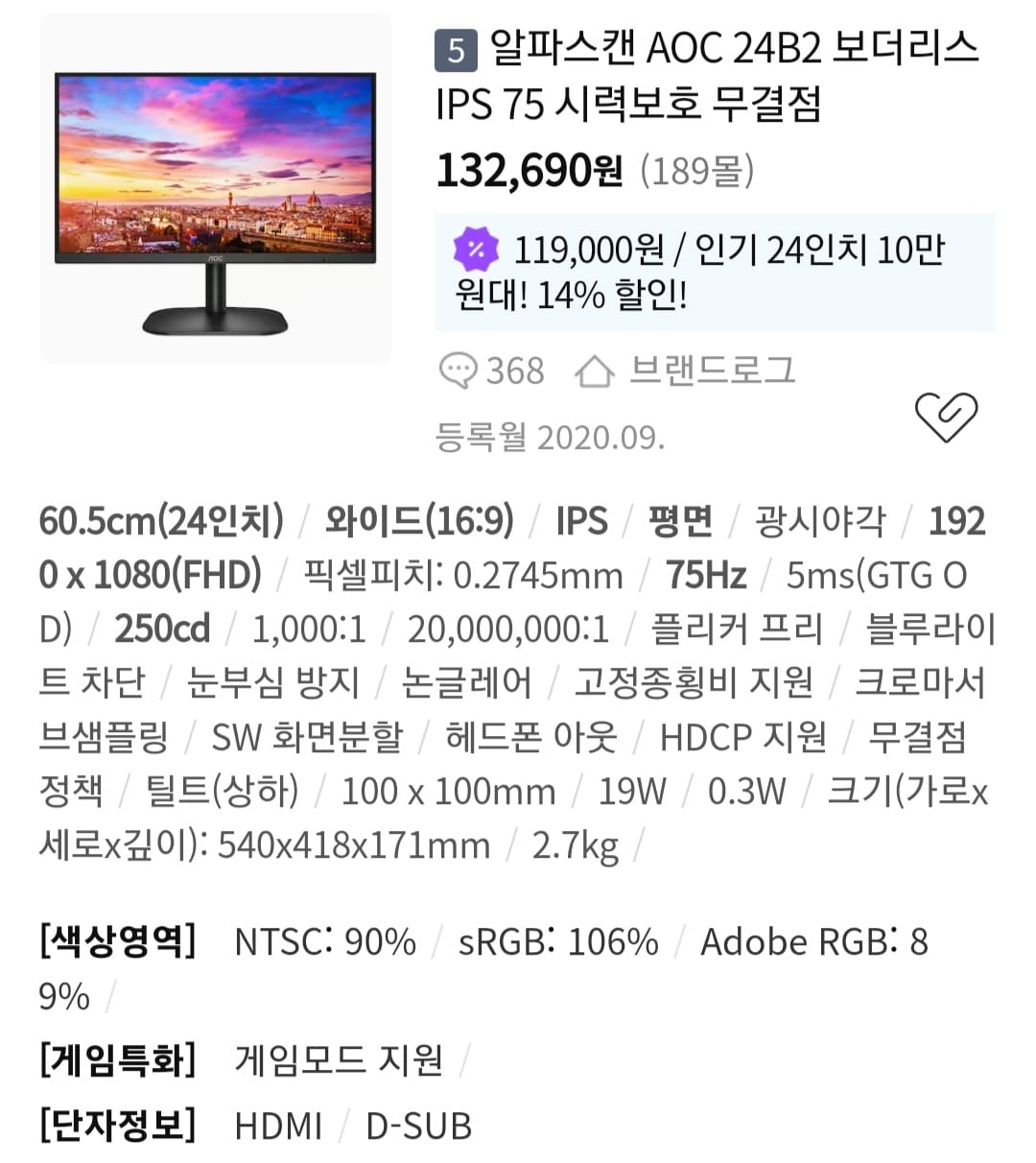This screenshot has height=1163, width=1036.
Task: Go to 브랜드로그 page
Action: coord(686,370)
